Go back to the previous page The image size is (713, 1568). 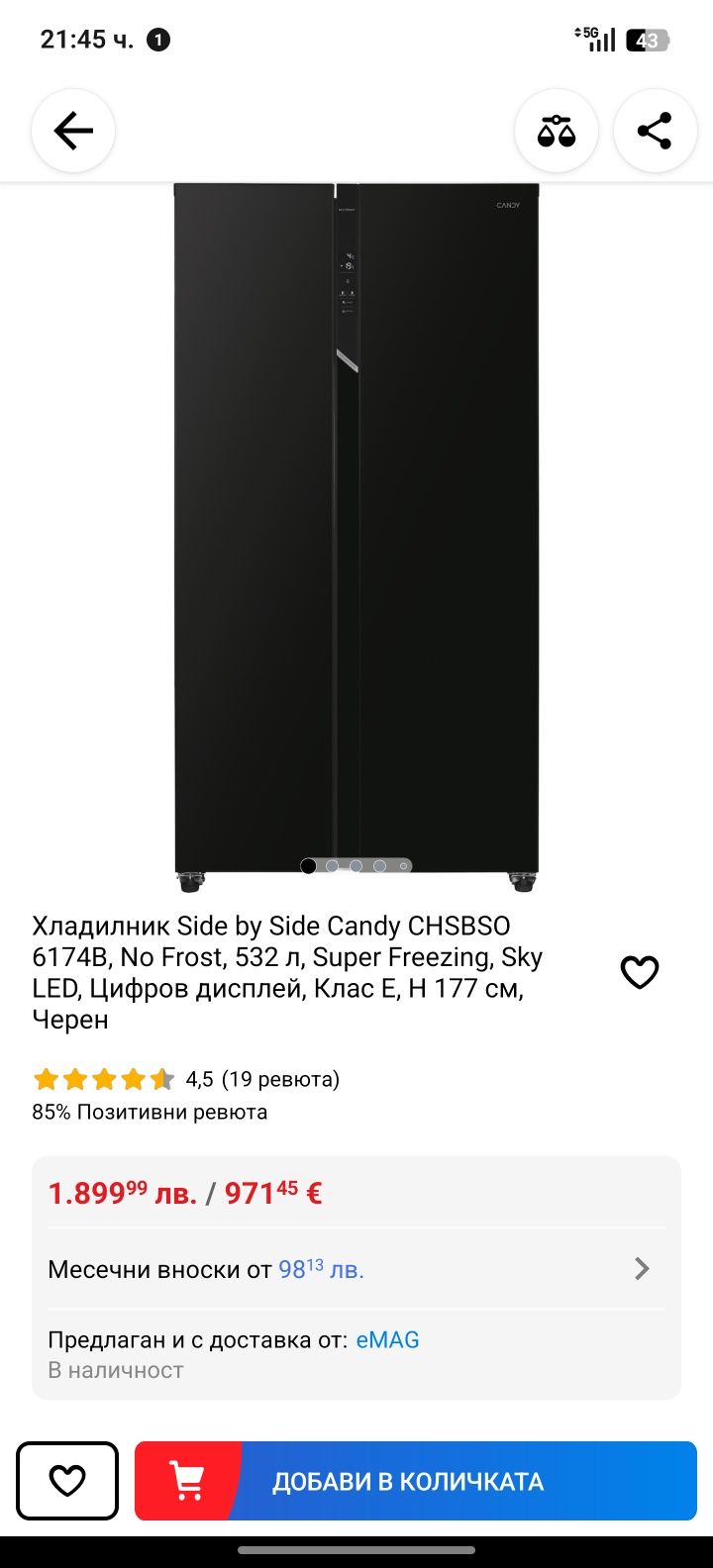pyautogui.click(x=73, y=131)
